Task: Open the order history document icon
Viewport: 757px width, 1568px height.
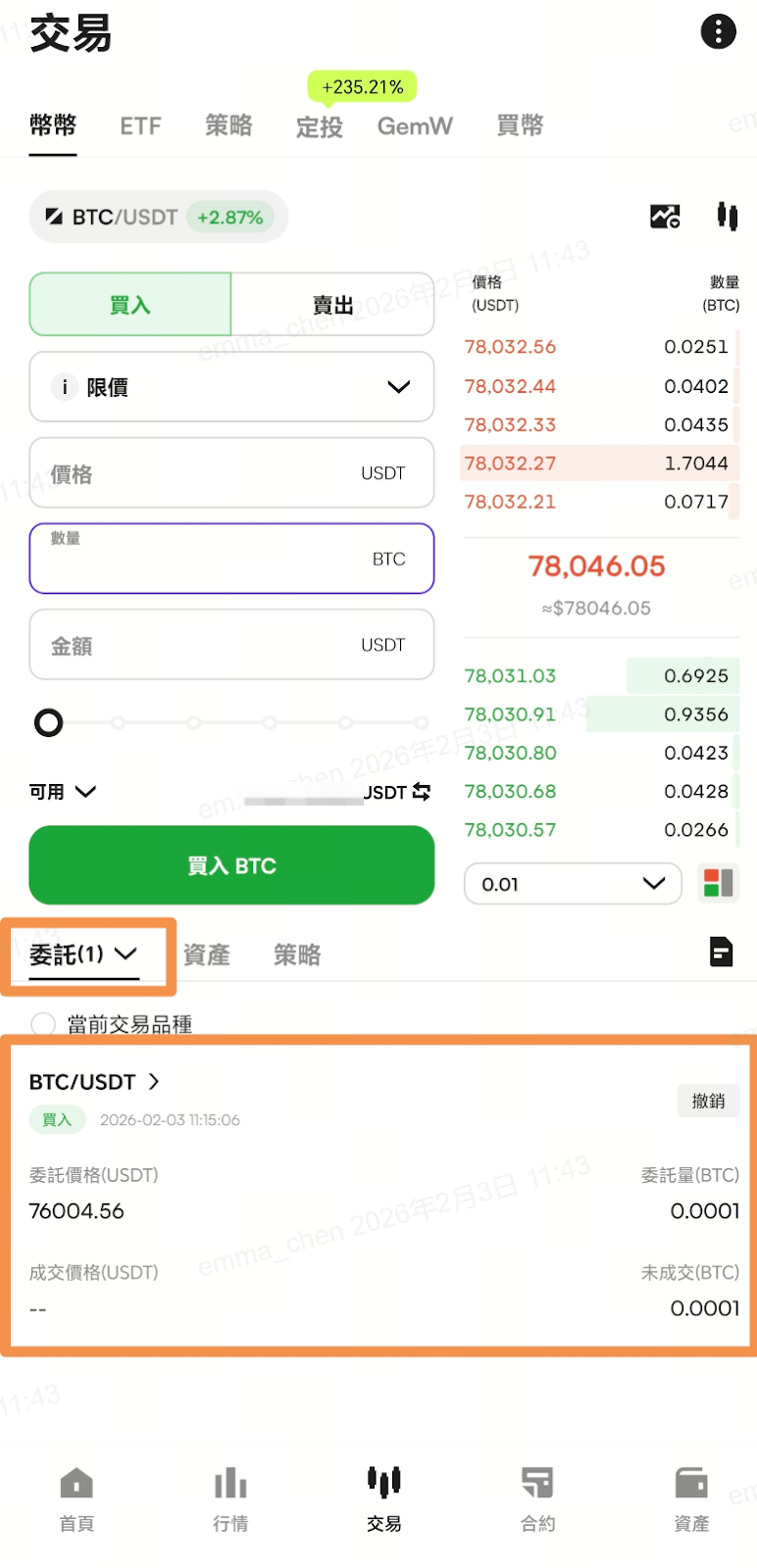Action: tap(721, 952)
